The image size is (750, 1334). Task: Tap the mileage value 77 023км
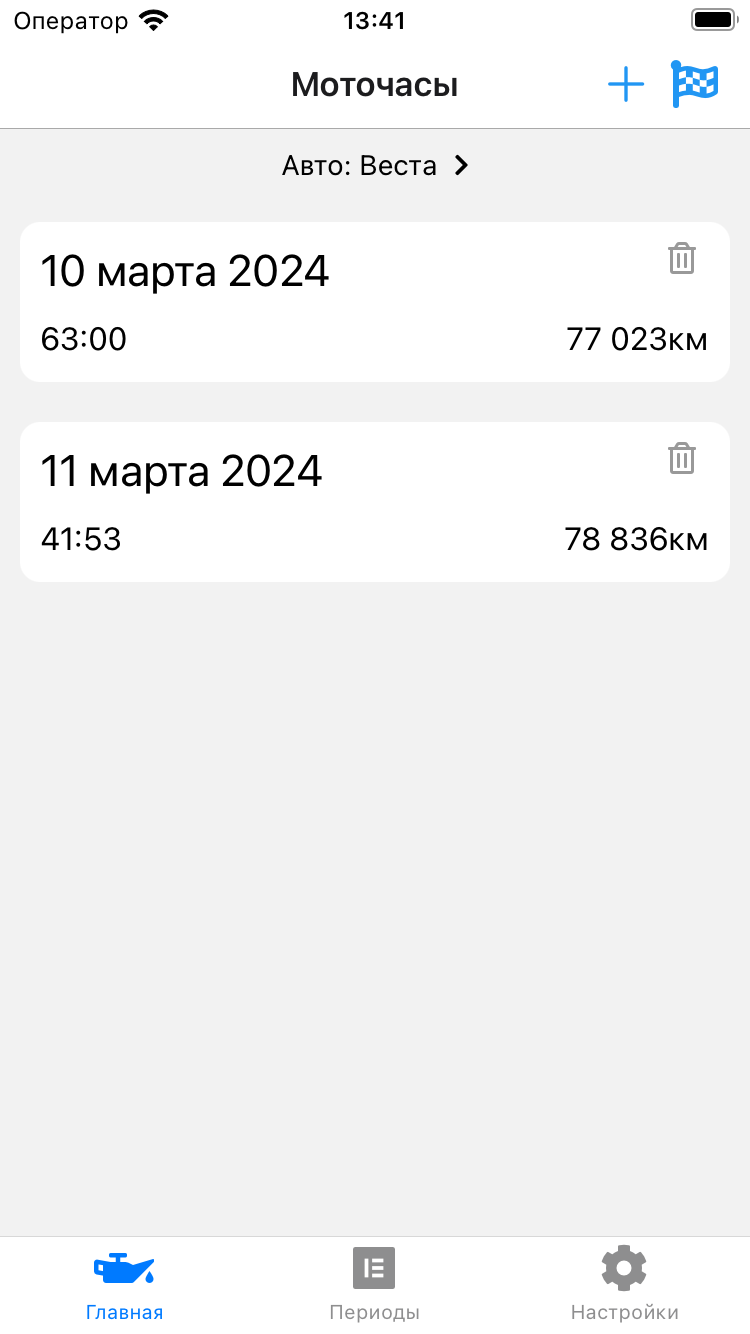pyautogui.click(x=636, y=339)
